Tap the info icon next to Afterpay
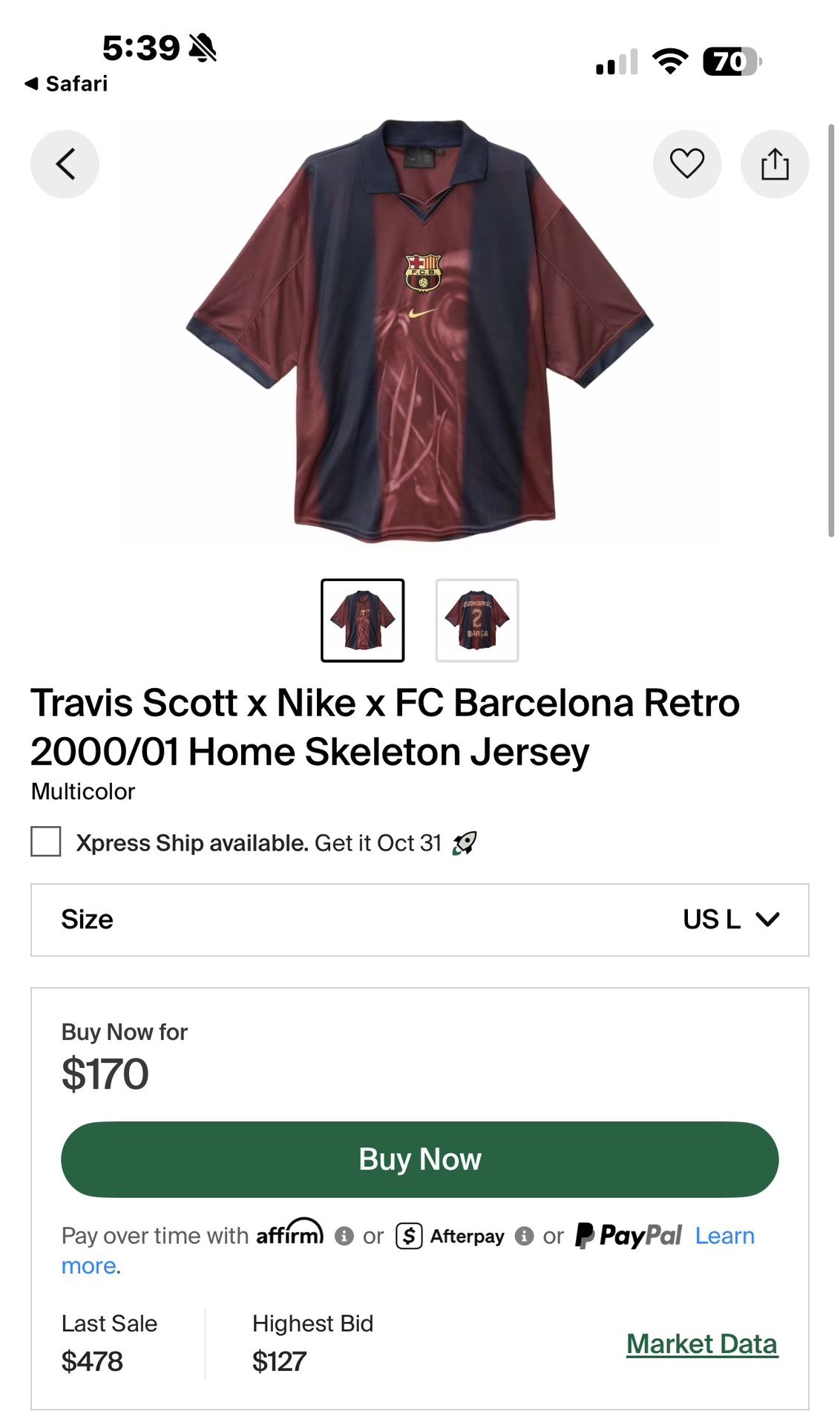This screenshot has height=1425, width=840. [x=526, y=1236]
